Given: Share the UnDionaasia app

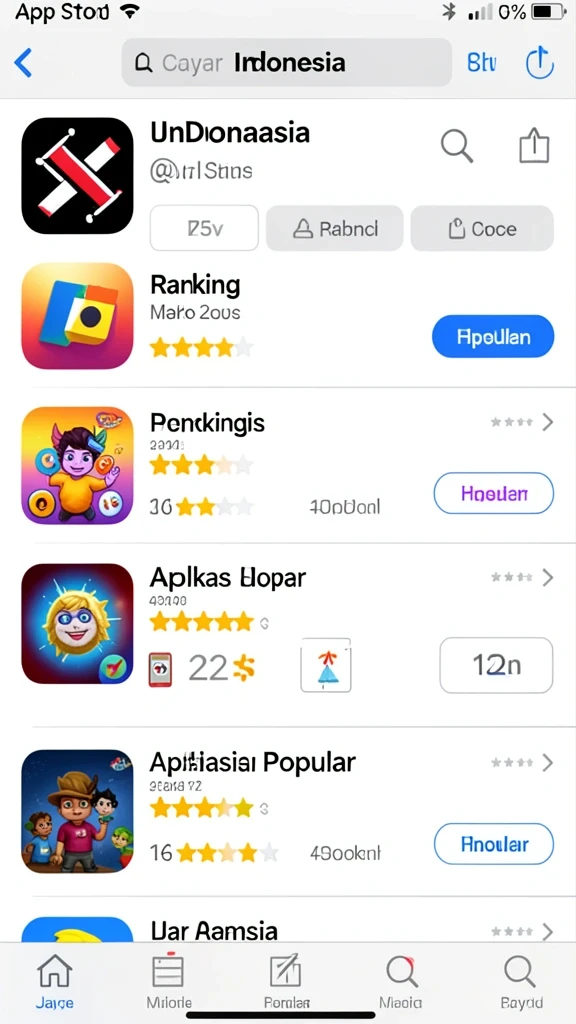Looking at the screenshot, I should pos(534,144).
